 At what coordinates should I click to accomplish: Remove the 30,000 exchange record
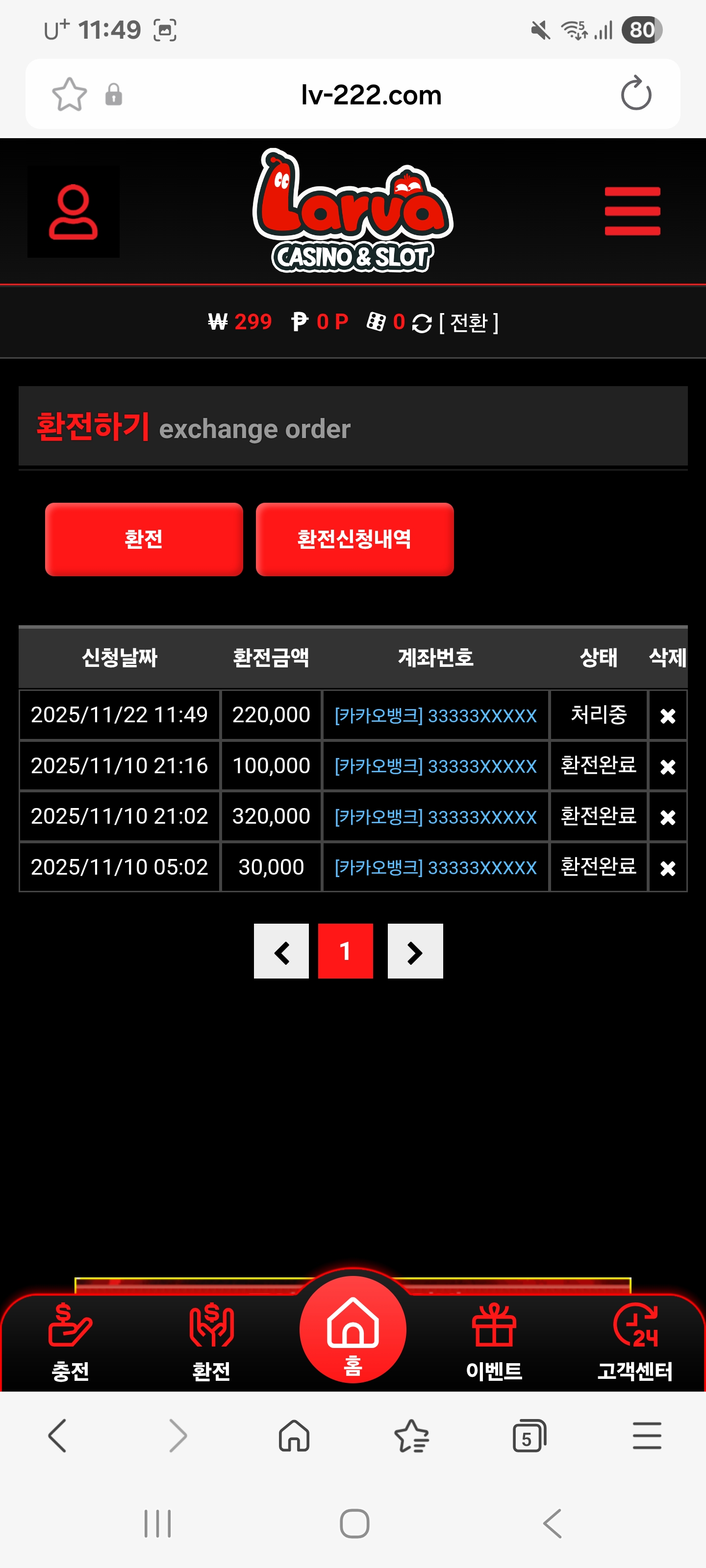668,868
